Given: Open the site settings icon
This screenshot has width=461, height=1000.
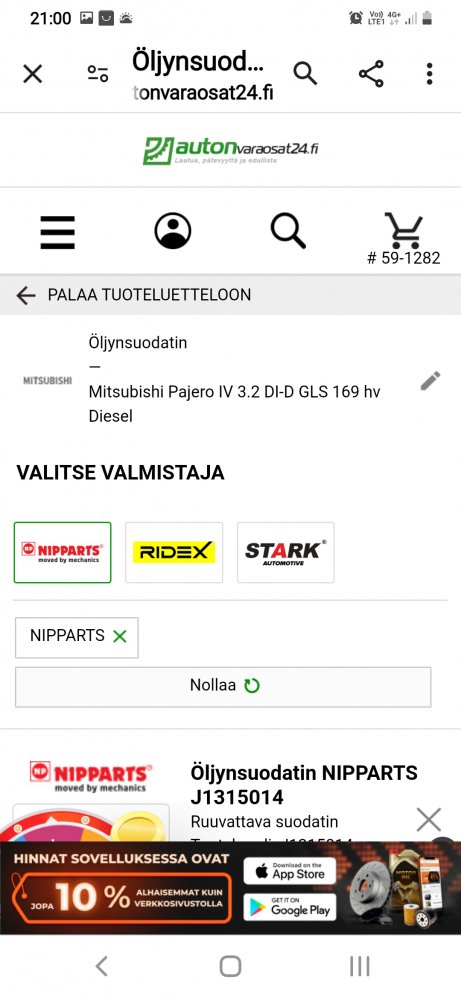Looking at the screenshot, I should (x=98, y=74).
